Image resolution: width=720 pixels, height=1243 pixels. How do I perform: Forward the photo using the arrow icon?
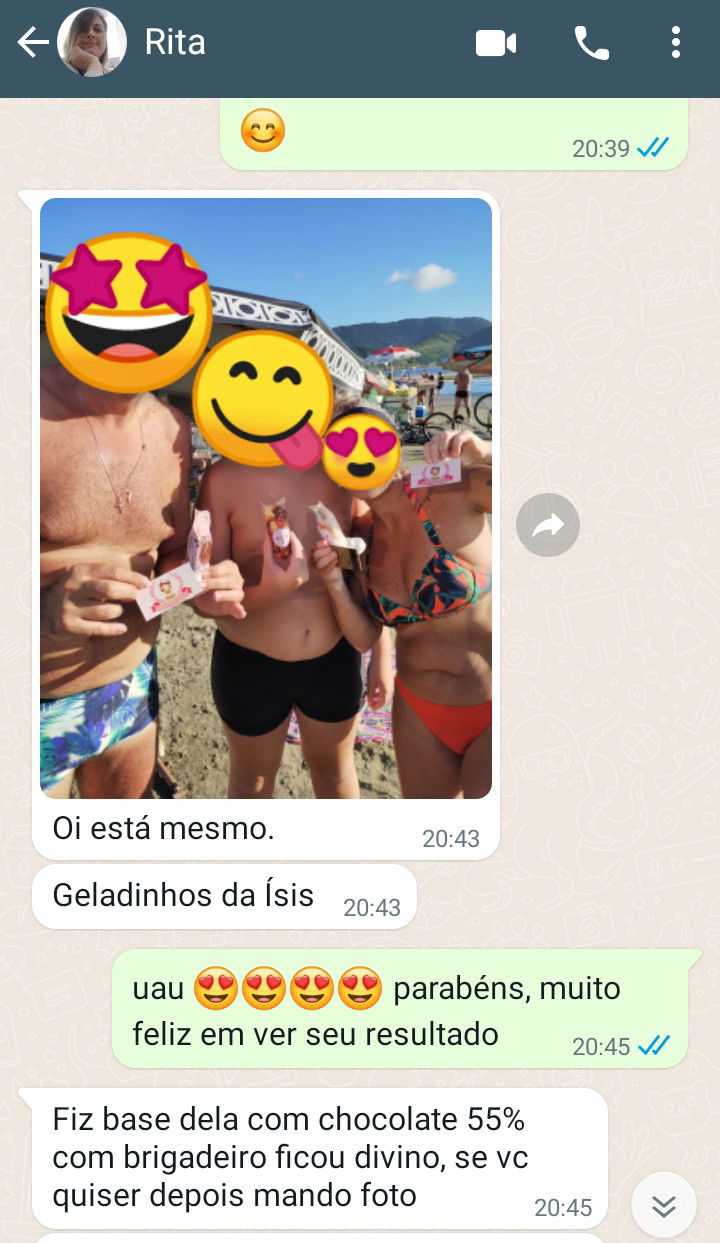point(548,524)
